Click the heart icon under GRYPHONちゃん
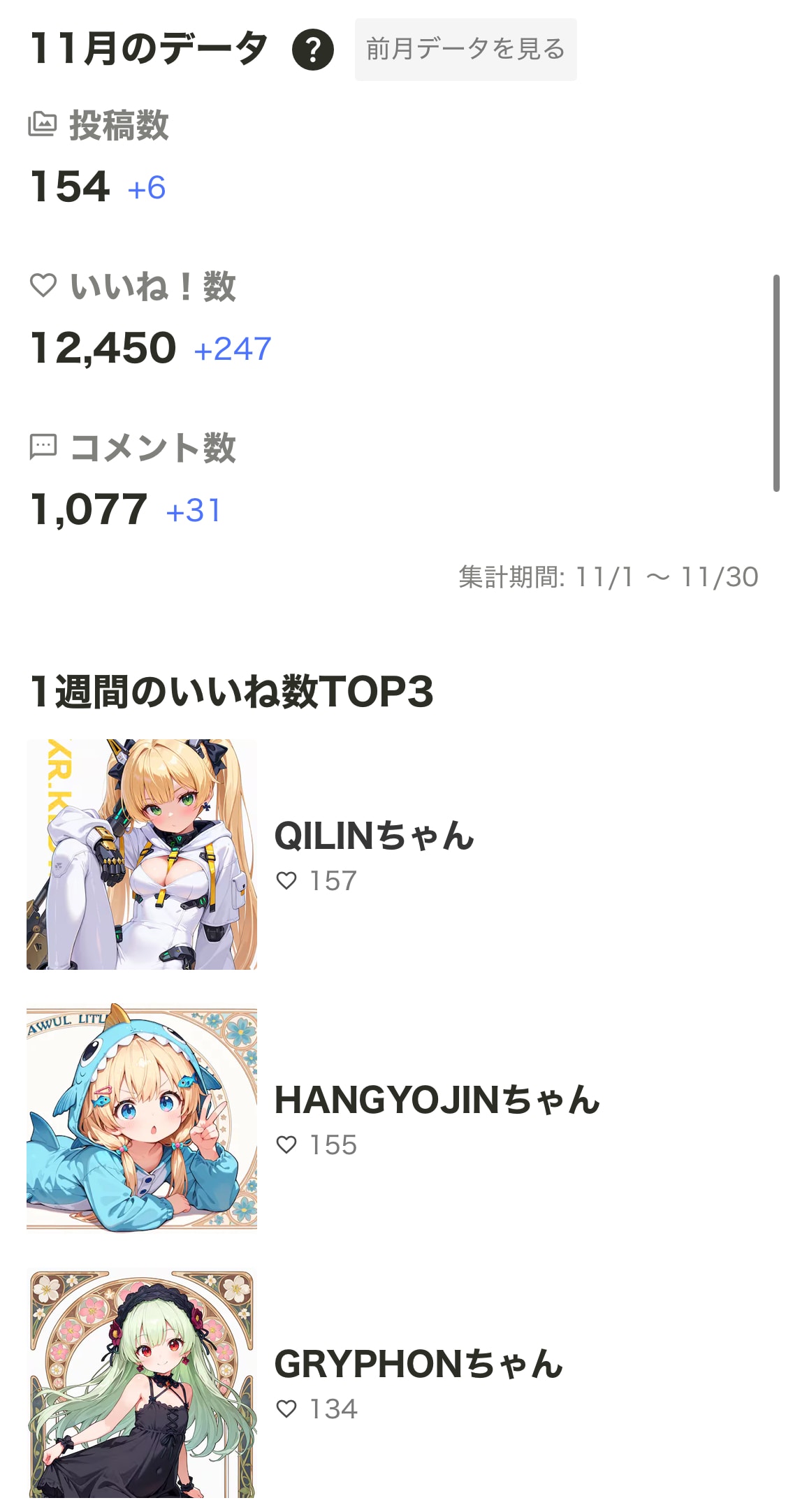Screen dimensions: 786x1512 [289, 1409]
